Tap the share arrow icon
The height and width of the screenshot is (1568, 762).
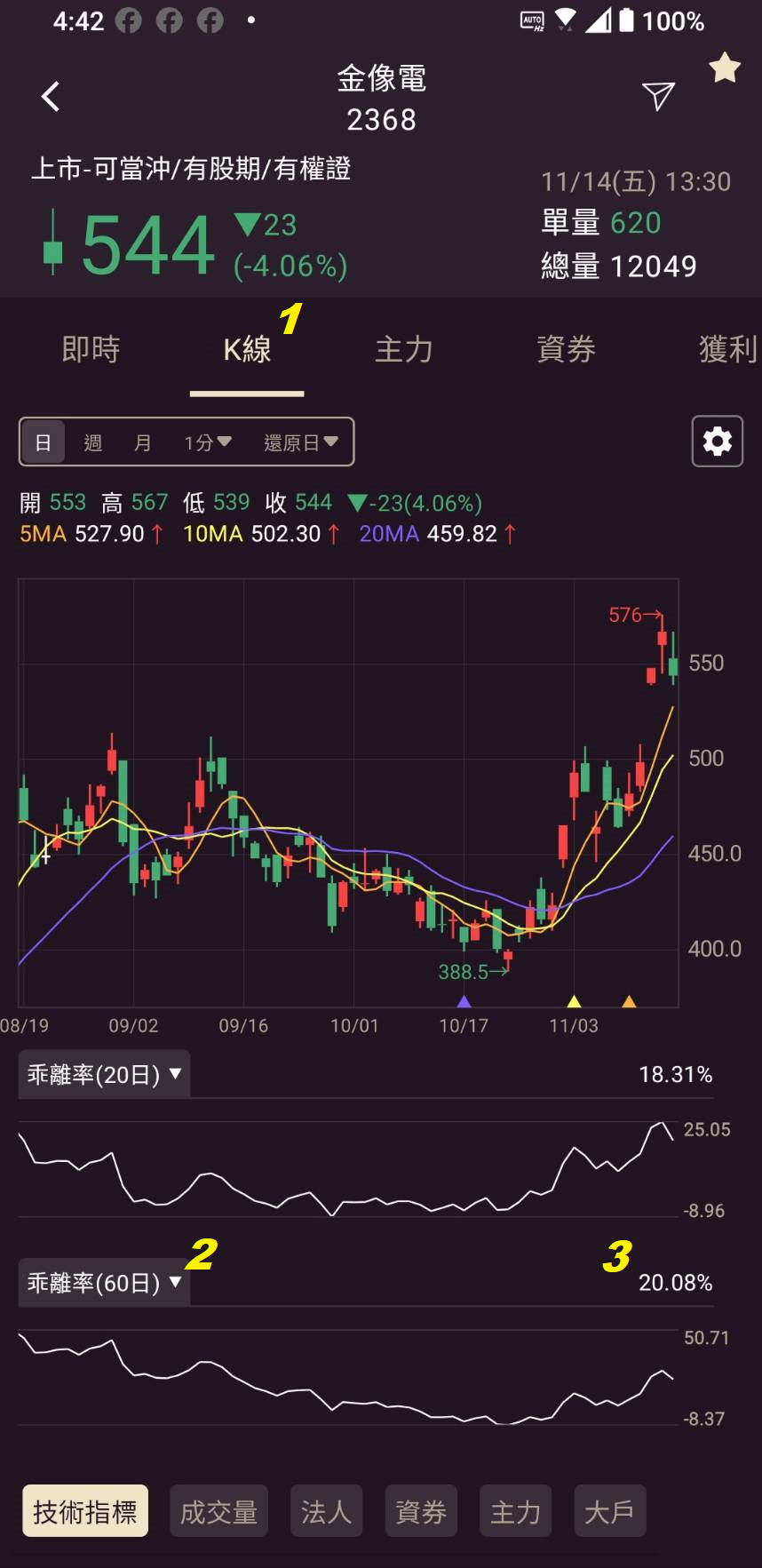[656, 96]
